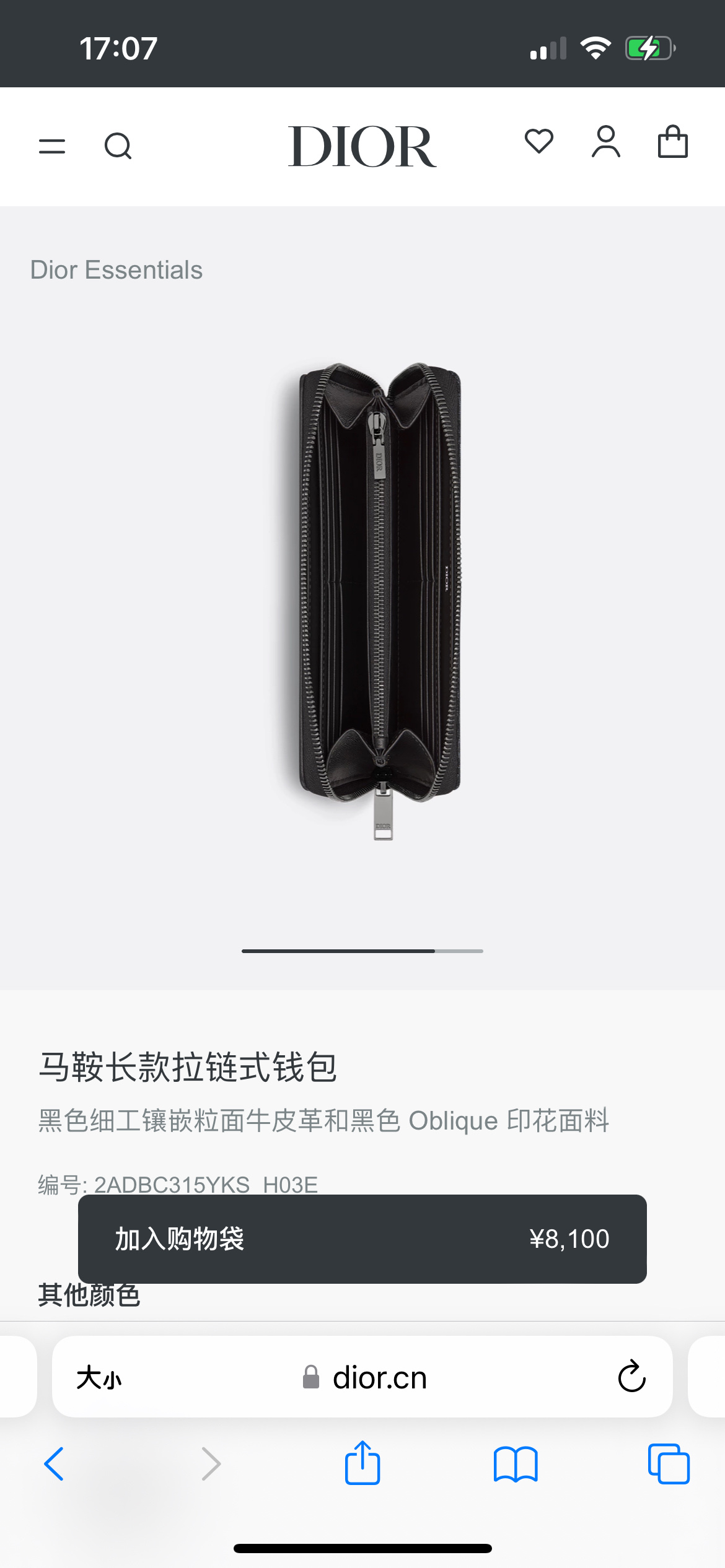
Task: Open the shopping bag
Action: [672, 142]
